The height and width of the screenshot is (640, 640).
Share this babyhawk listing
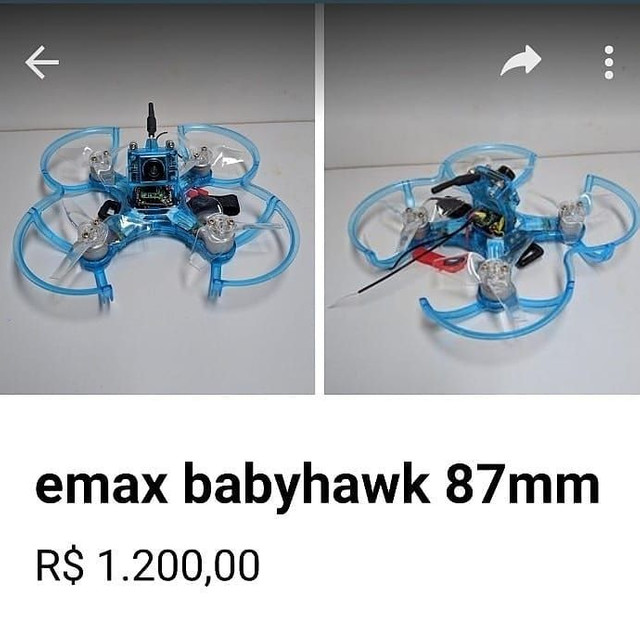tap(521, 62)
